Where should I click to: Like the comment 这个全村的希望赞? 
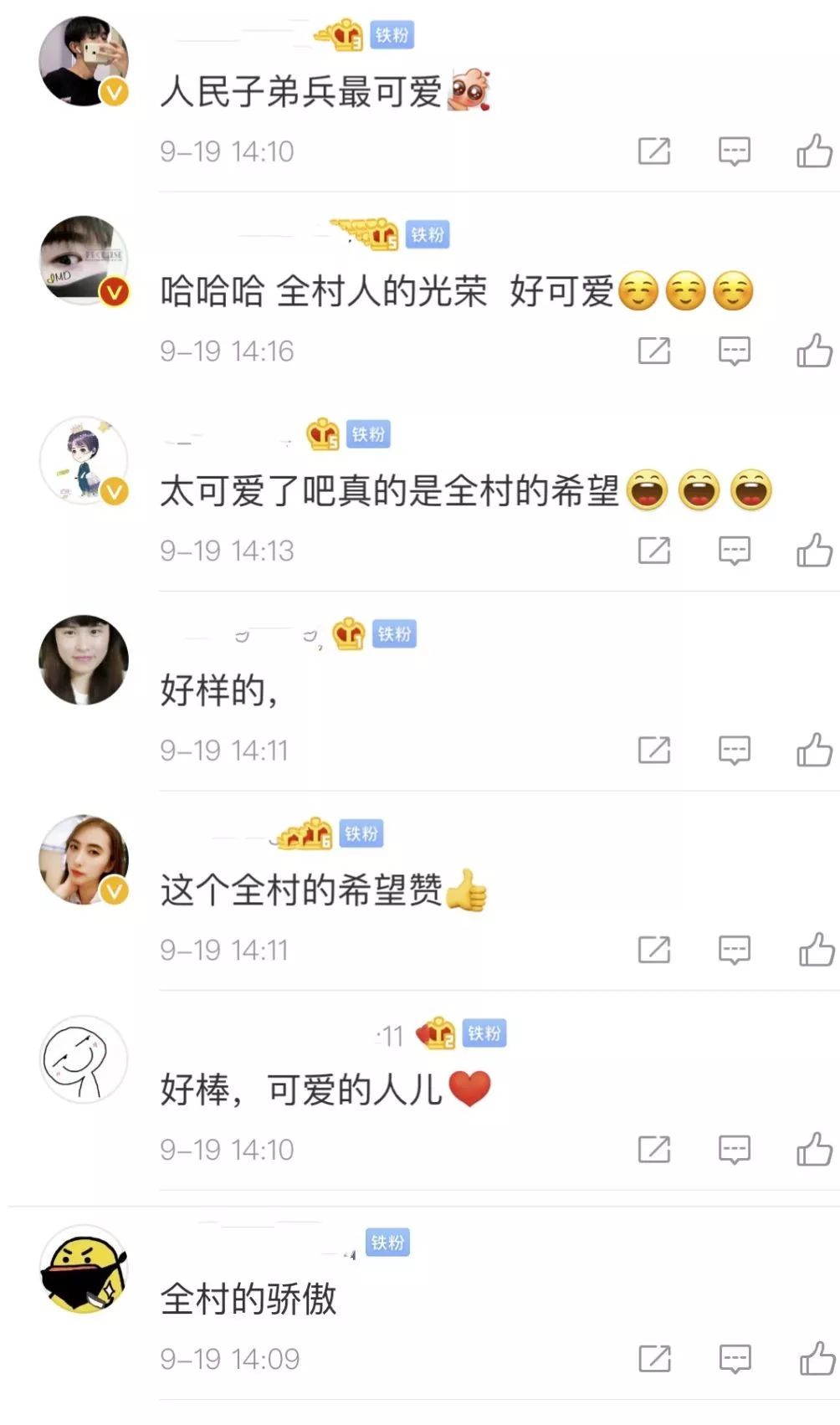(816, 949)
